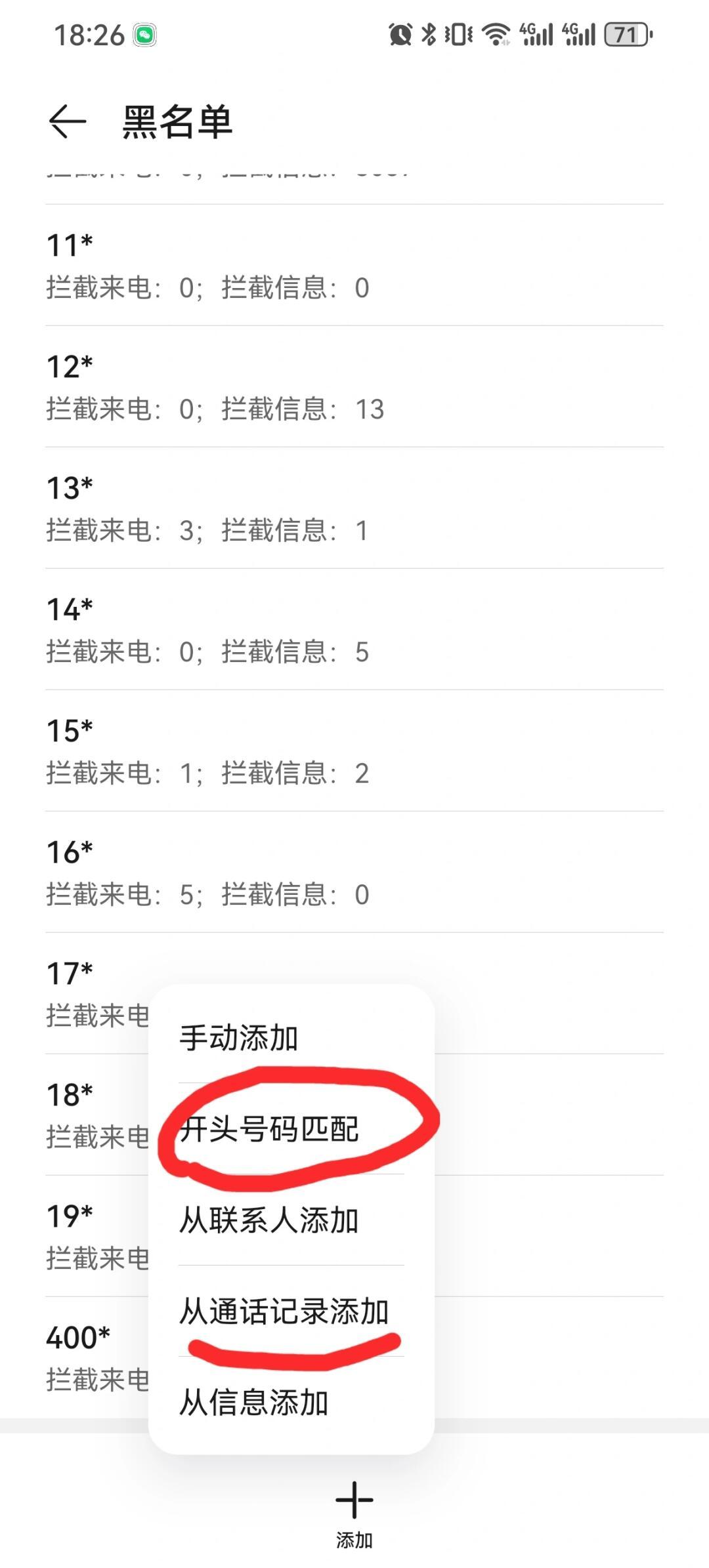Open the 14* blacklist entry

(354, 629)
